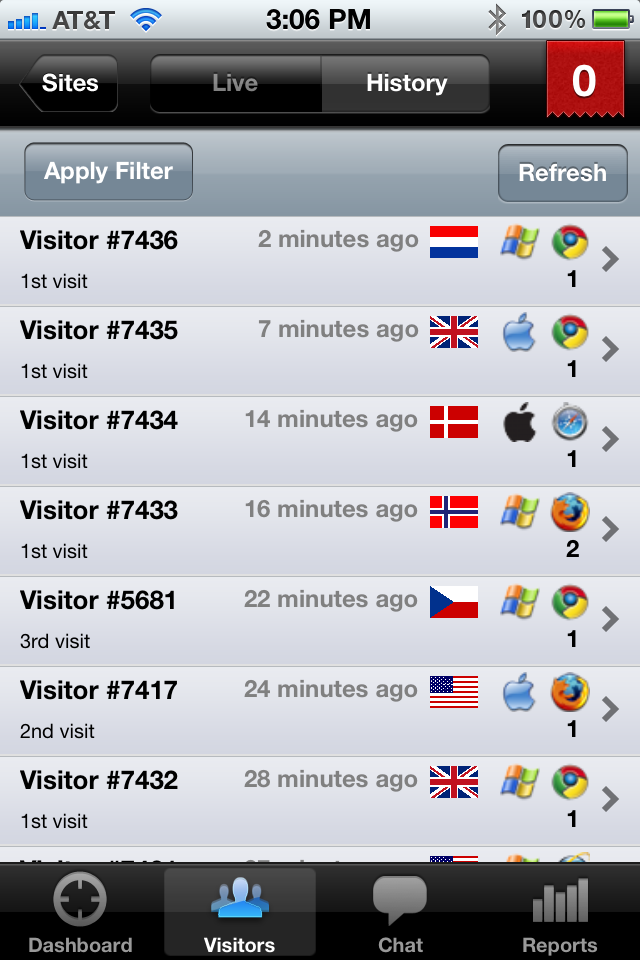View Visitor #7434 entry
The width and height of the screenshot is (640, 960).
320,440
